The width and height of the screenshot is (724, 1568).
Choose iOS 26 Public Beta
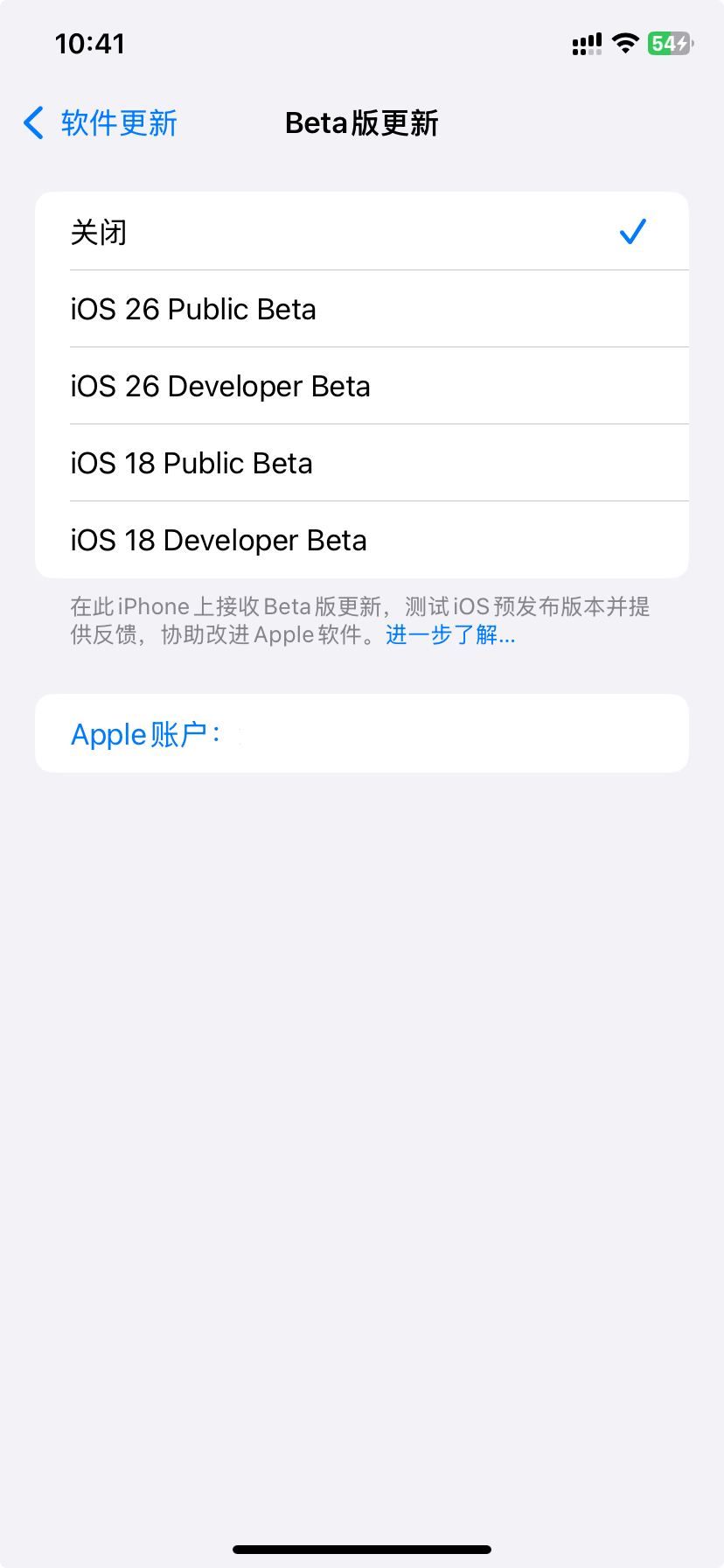click(x=361, y=309)
